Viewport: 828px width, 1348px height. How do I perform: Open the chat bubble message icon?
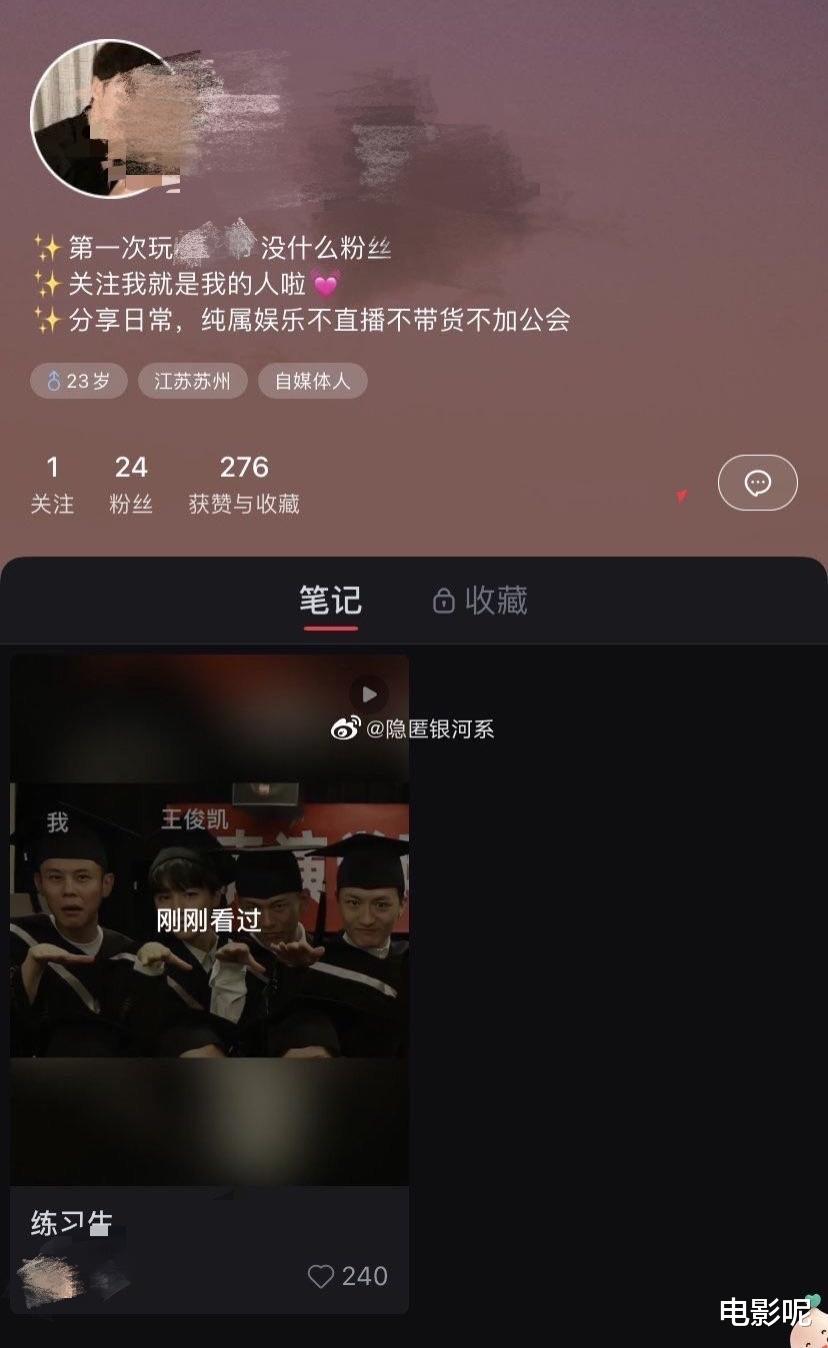click(757, 482)
